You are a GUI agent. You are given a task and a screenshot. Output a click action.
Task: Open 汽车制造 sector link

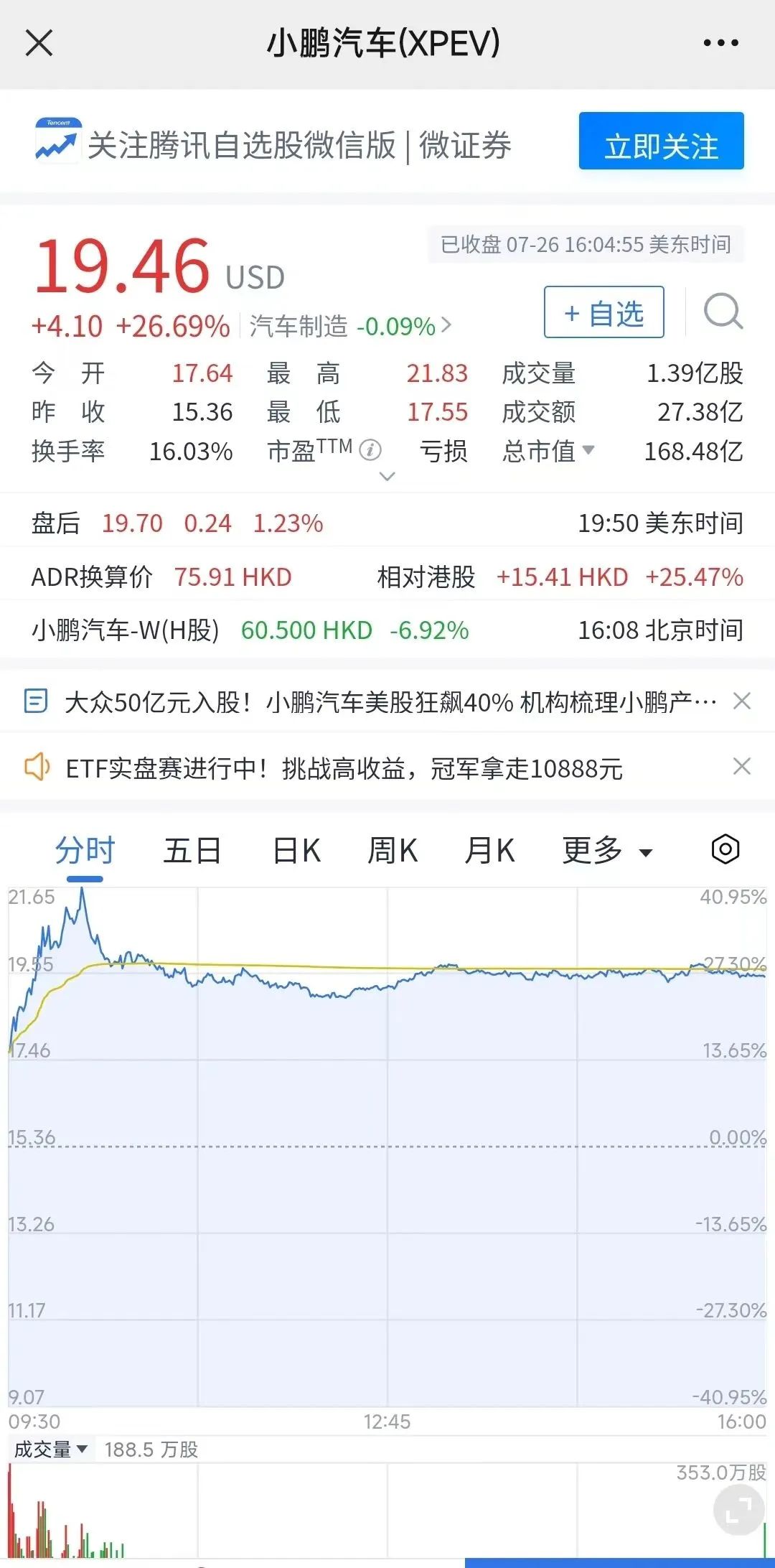pyautogui.click(x=350, y=327)
